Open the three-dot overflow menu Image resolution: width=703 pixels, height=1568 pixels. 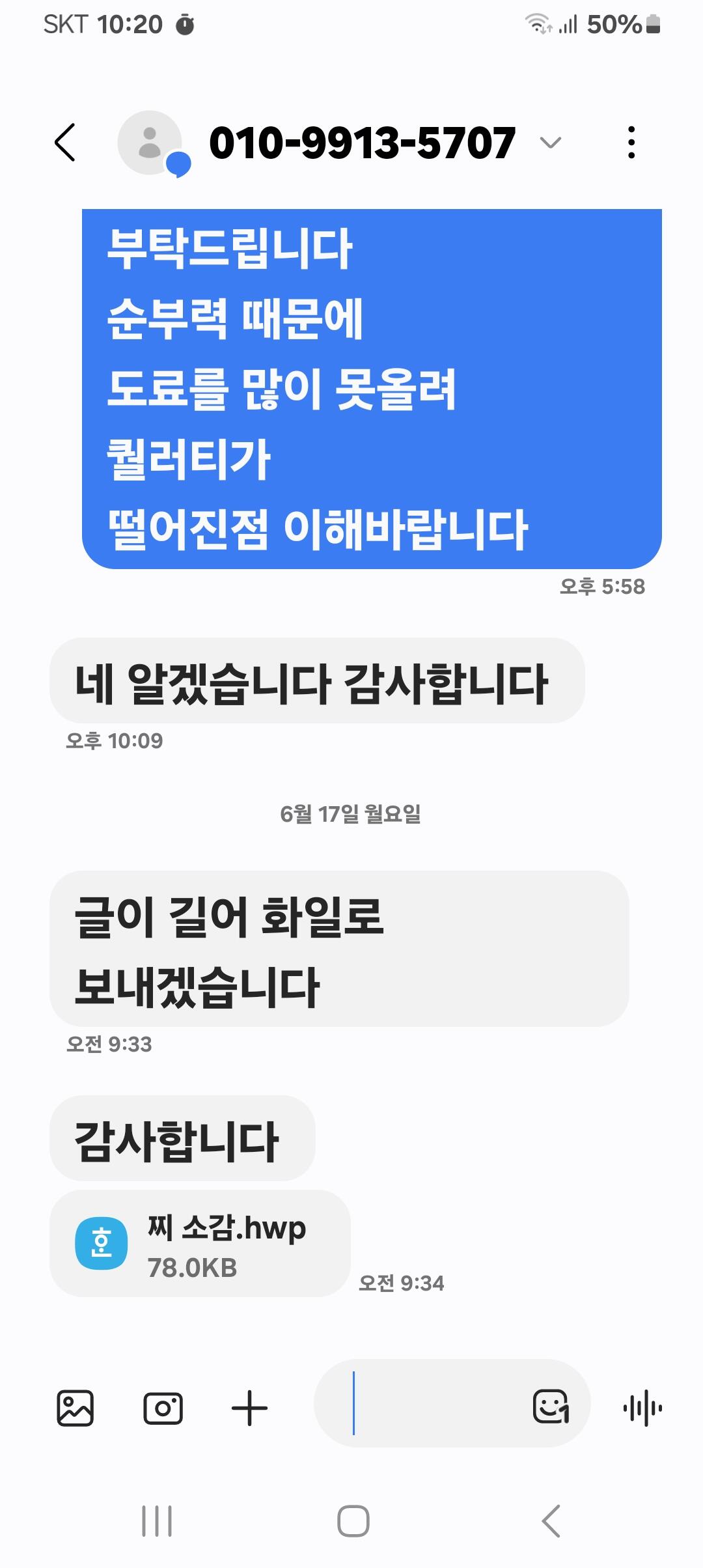[631, 143]
